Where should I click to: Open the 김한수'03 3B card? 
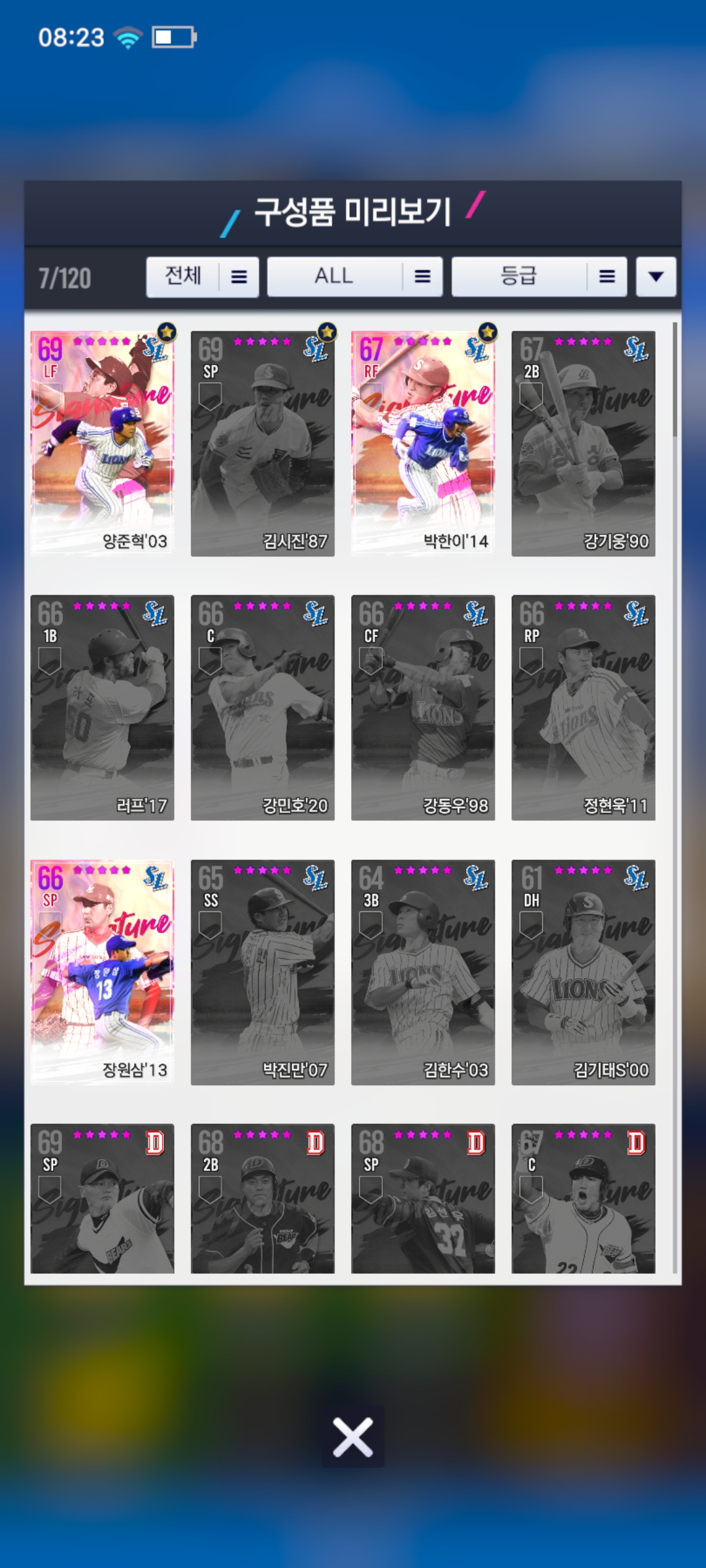pyautogui.click(x=422, y=972)
